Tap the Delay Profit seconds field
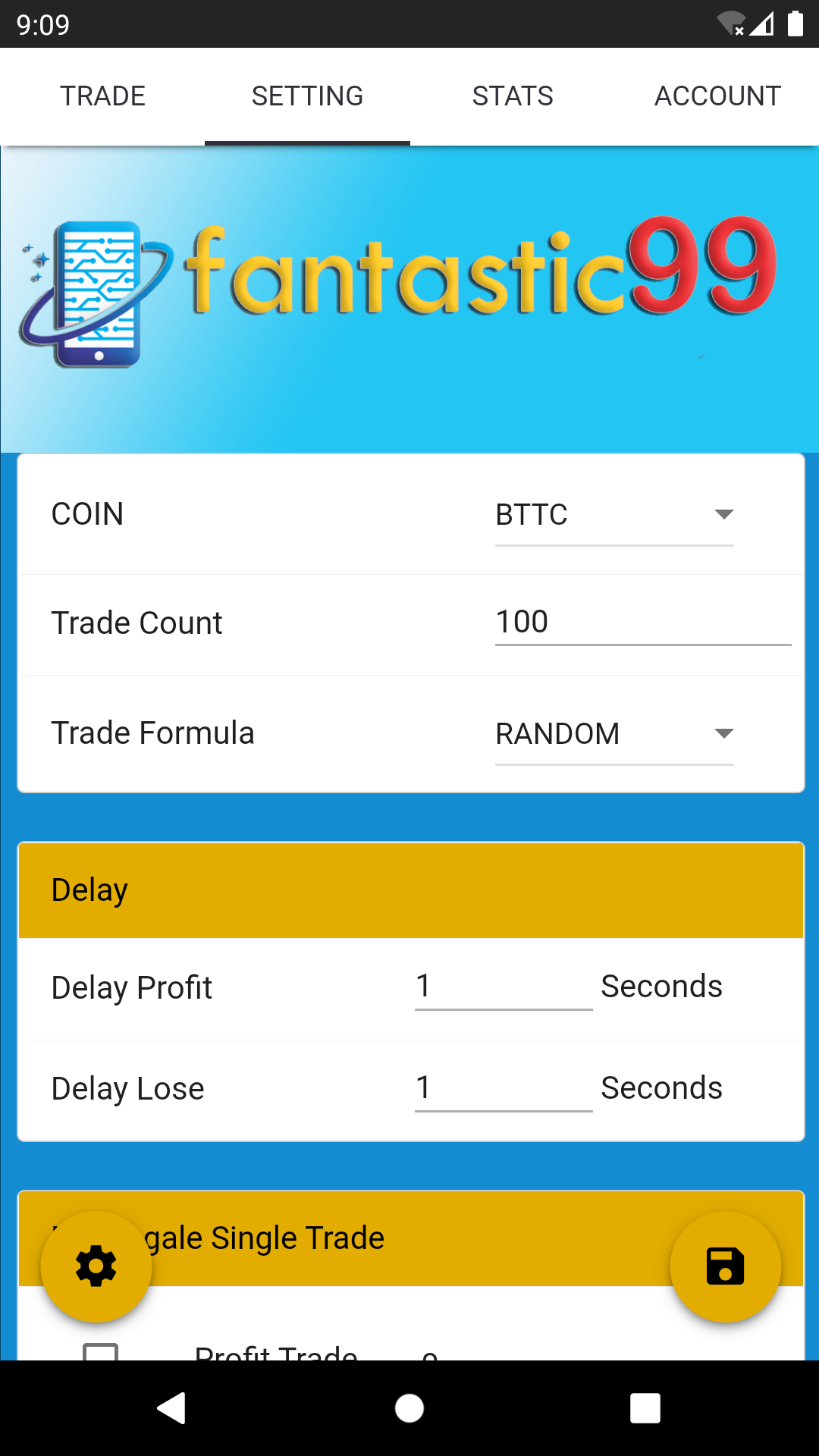This screenshot has height=1456, width=819. [x=503, y=987]
